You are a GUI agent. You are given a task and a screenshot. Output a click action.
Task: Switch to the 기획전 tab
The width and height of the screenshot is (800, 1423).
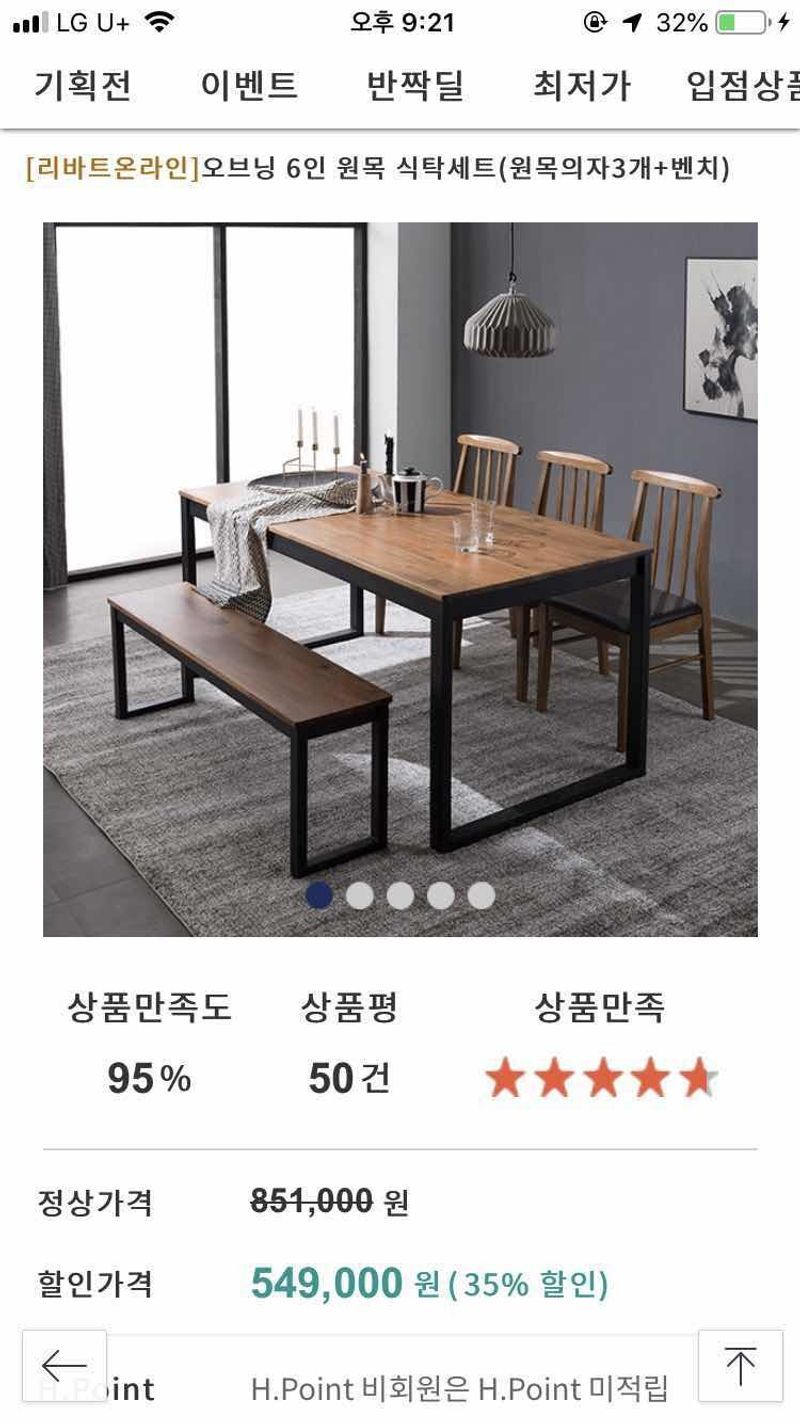click(82, 86)
